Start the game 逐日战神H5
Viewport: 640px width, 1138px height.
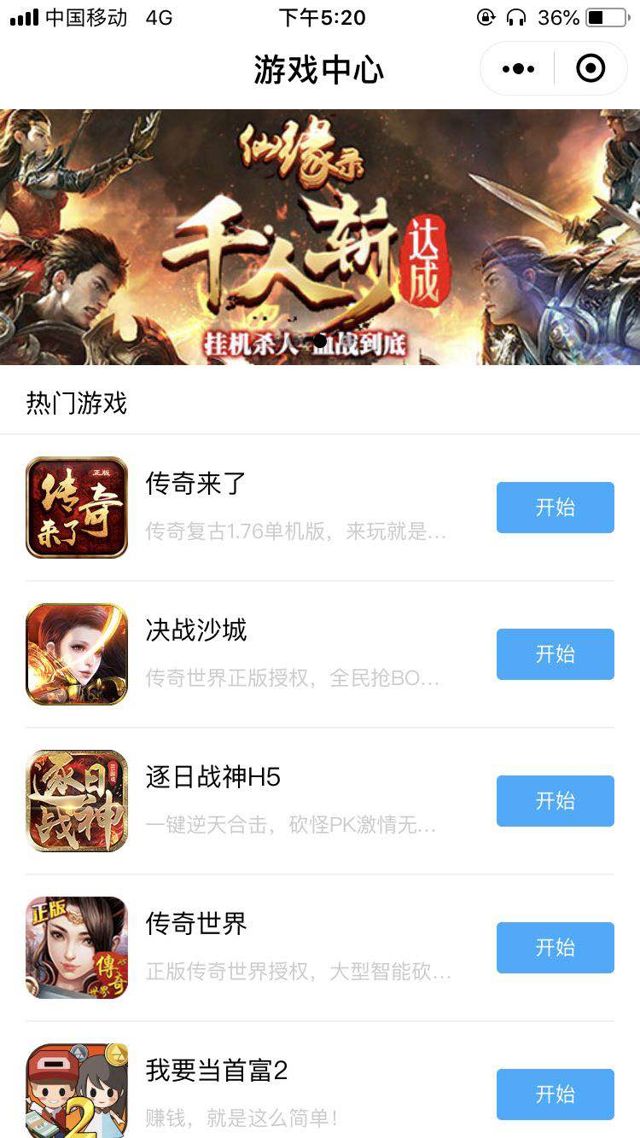pyautogui.click(x=555, y=801)
